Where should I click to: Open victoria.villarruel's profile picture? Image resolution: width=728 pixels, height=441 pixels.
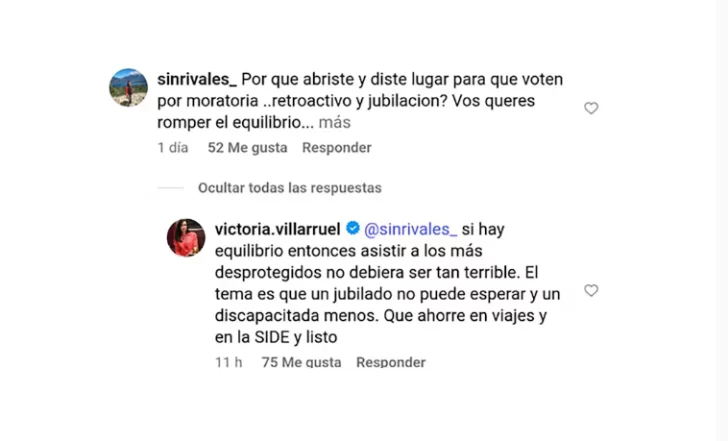pos(186,237)
